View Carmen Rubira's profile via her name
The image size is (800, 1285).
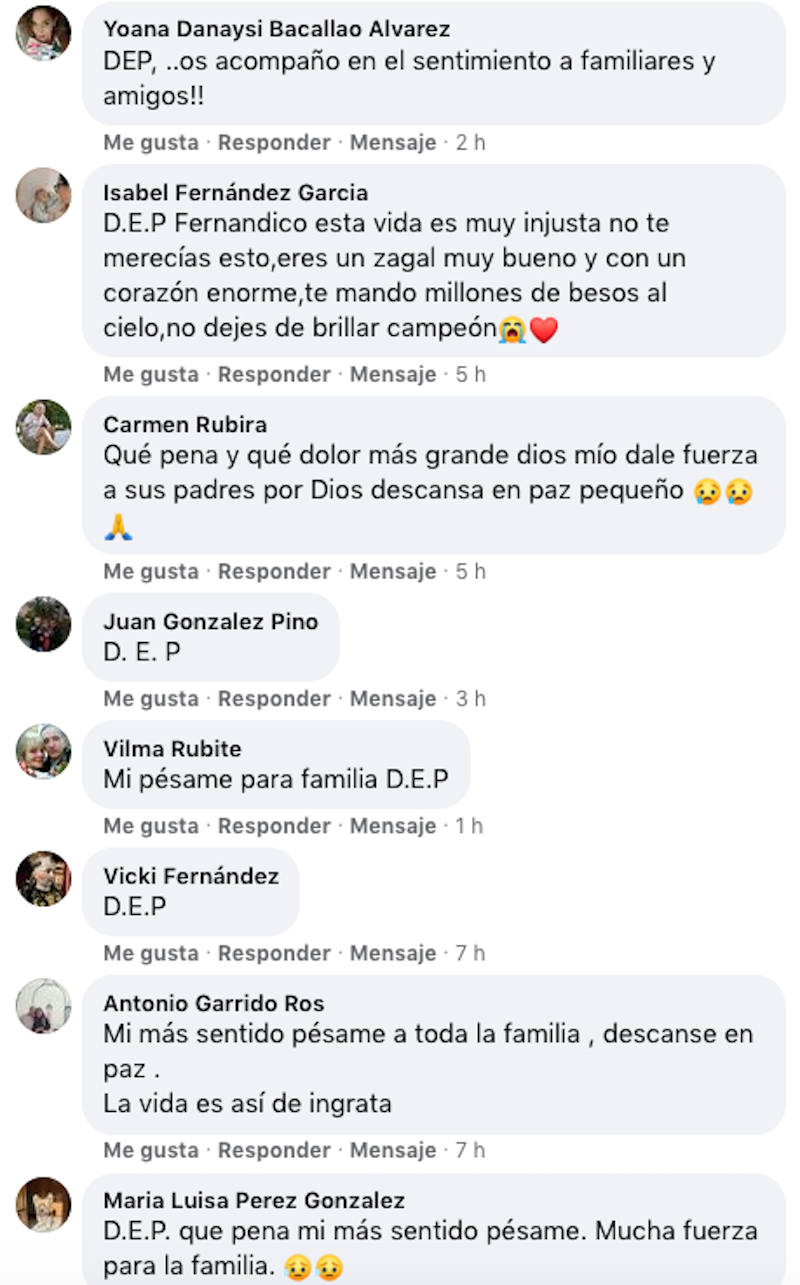pyautogui.click(x=185, y=425)
